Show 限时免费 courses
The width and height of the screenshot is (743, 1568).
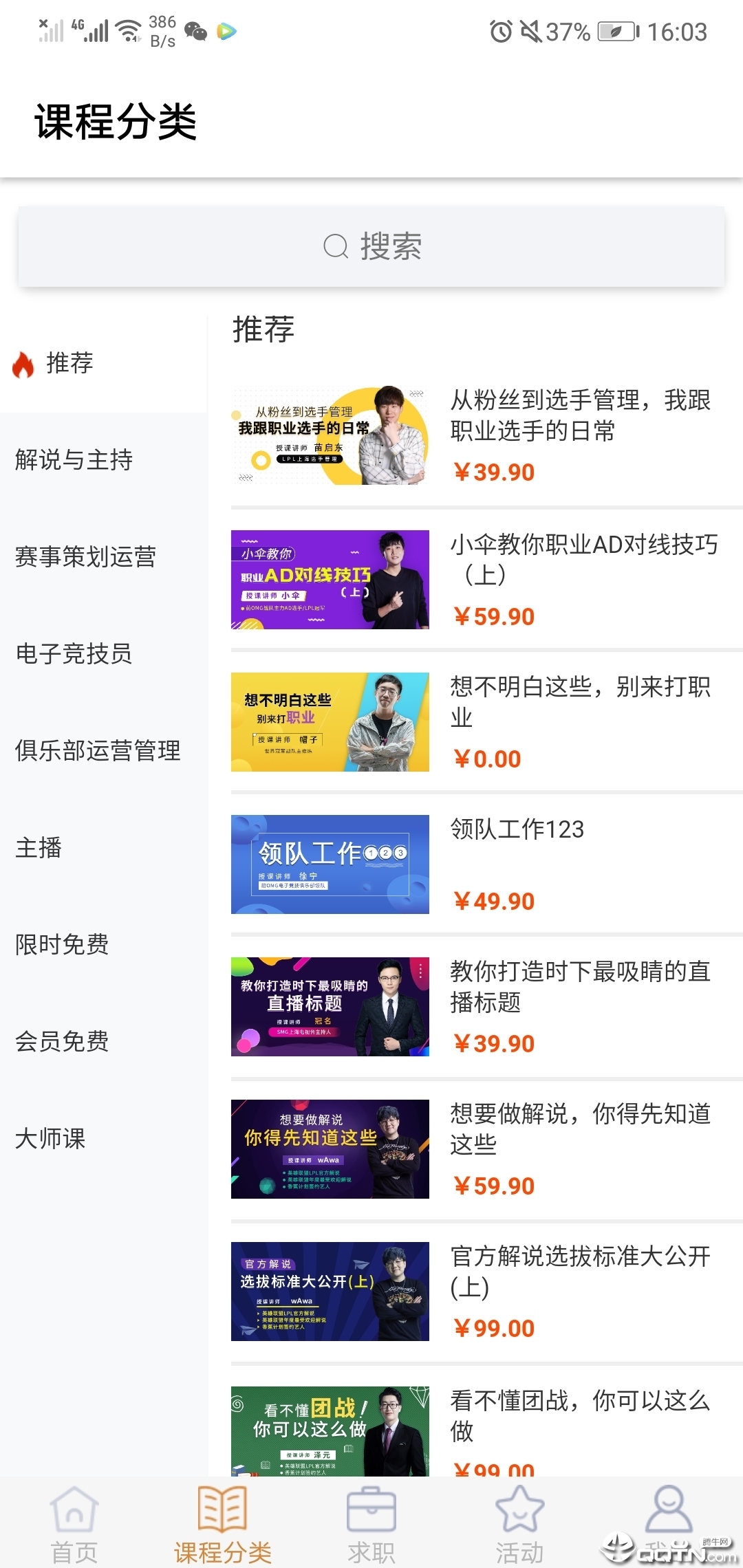[62, 944]
